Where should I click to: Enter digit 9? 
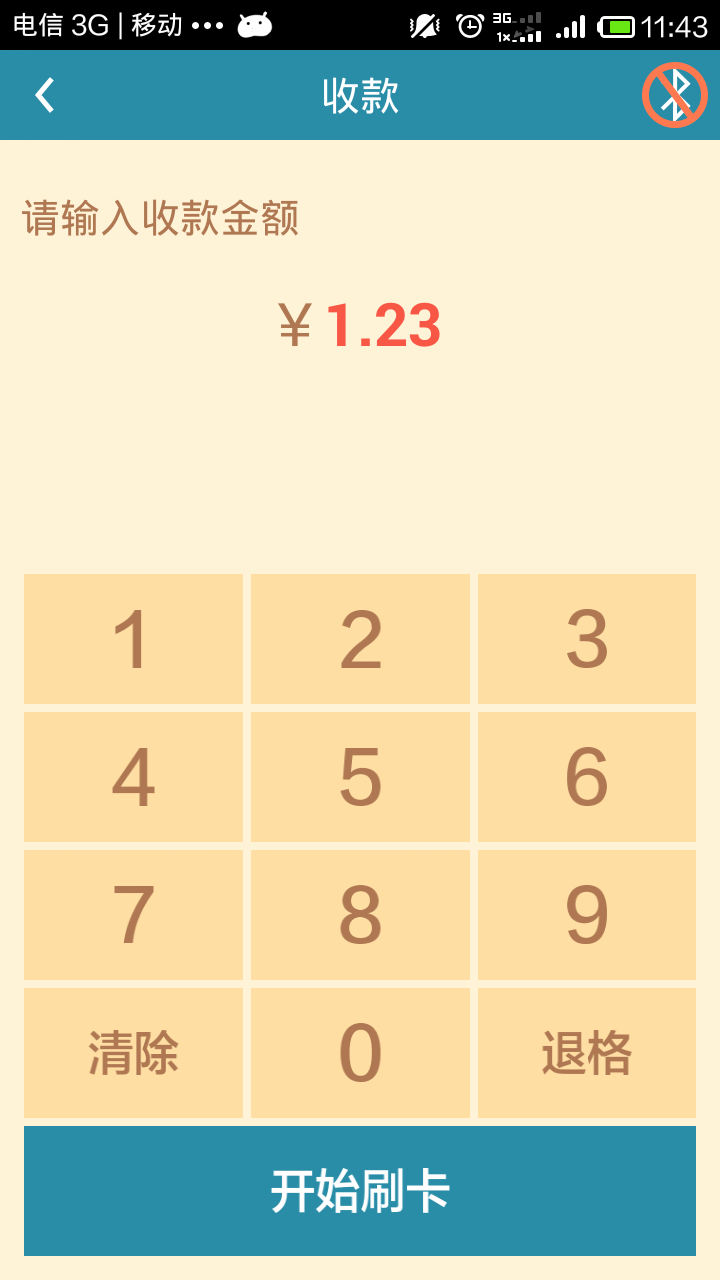[x=587, y=915]
